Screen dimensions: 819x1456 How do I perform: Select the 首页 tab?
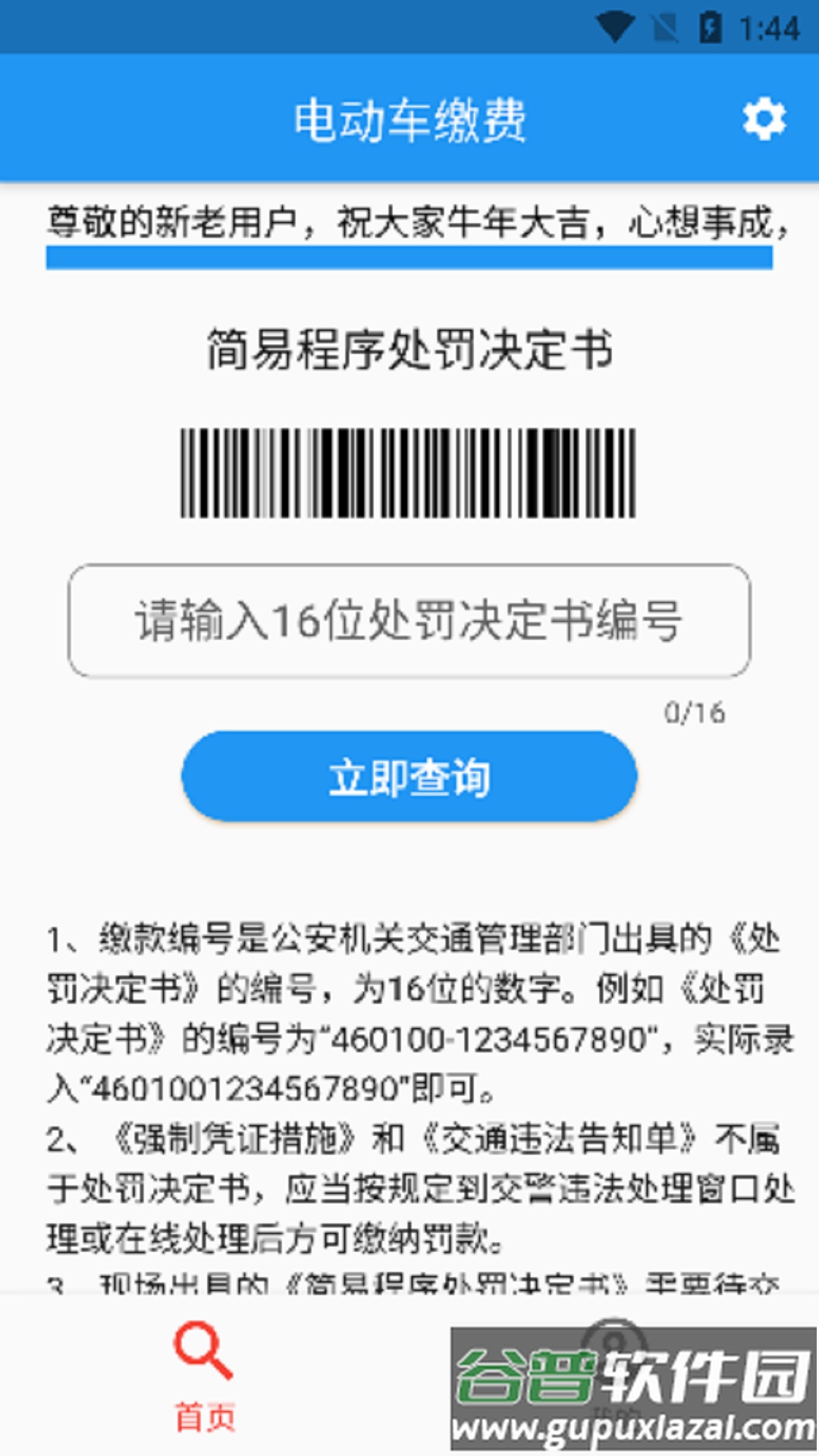205,1412
